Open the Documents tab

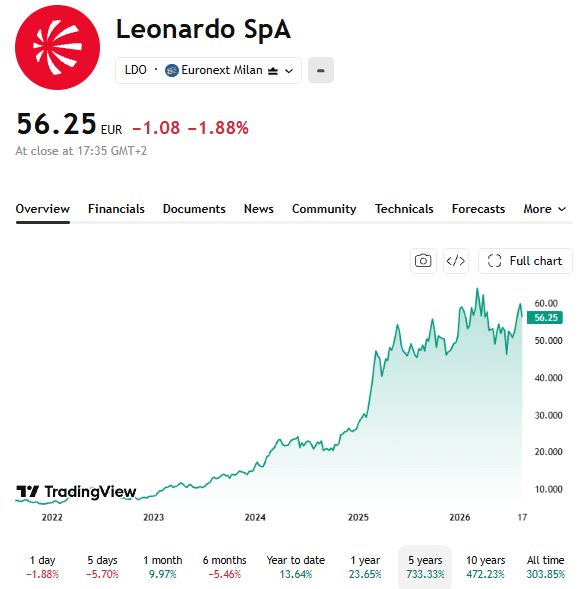(x=194, y=209)
